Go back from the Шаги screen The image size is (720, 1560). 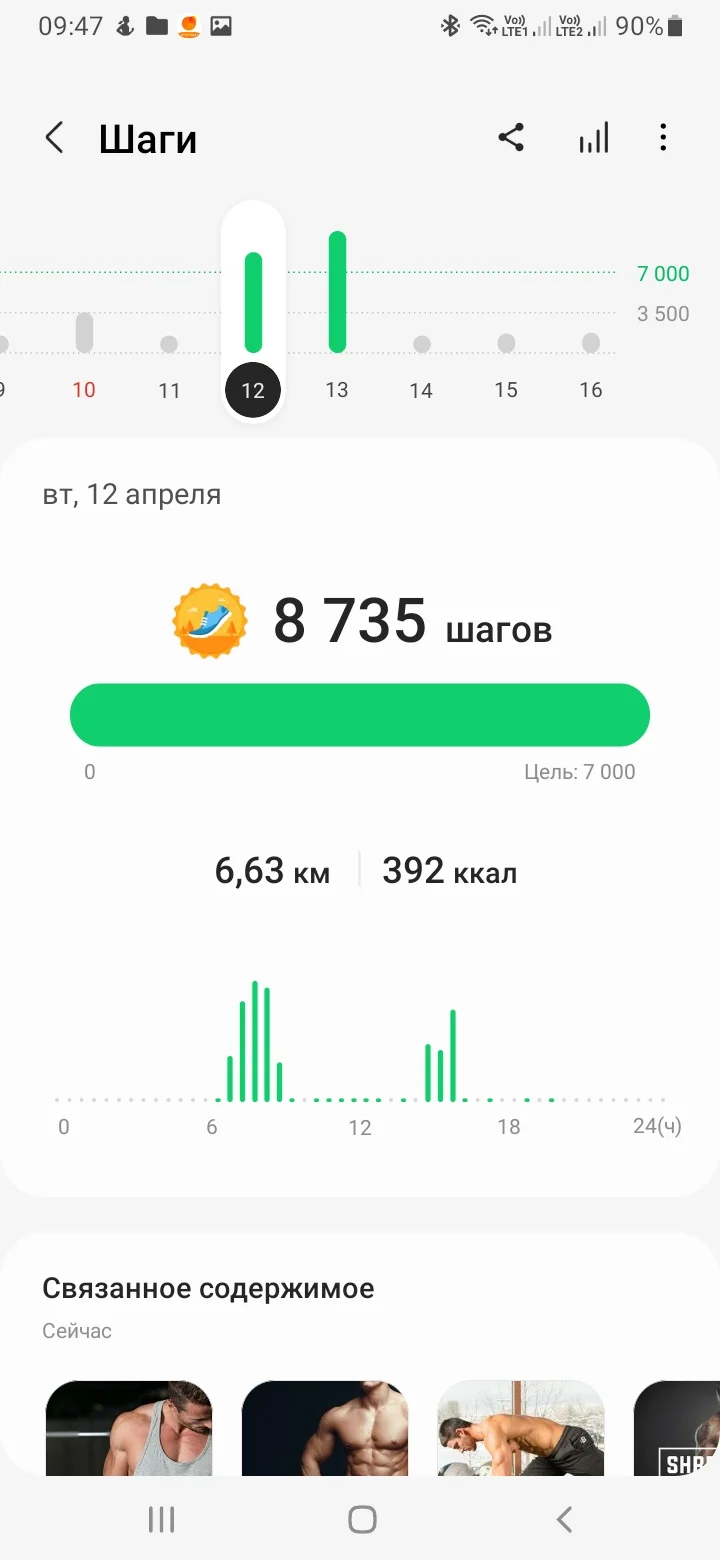(54, 138)
